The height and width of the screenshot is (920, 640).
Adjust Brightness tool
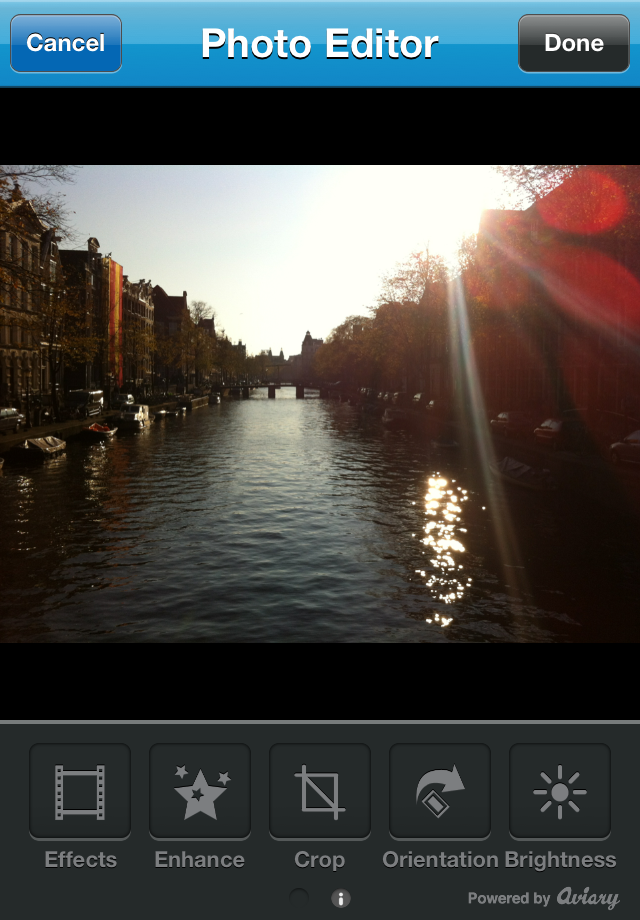point(560,792)
